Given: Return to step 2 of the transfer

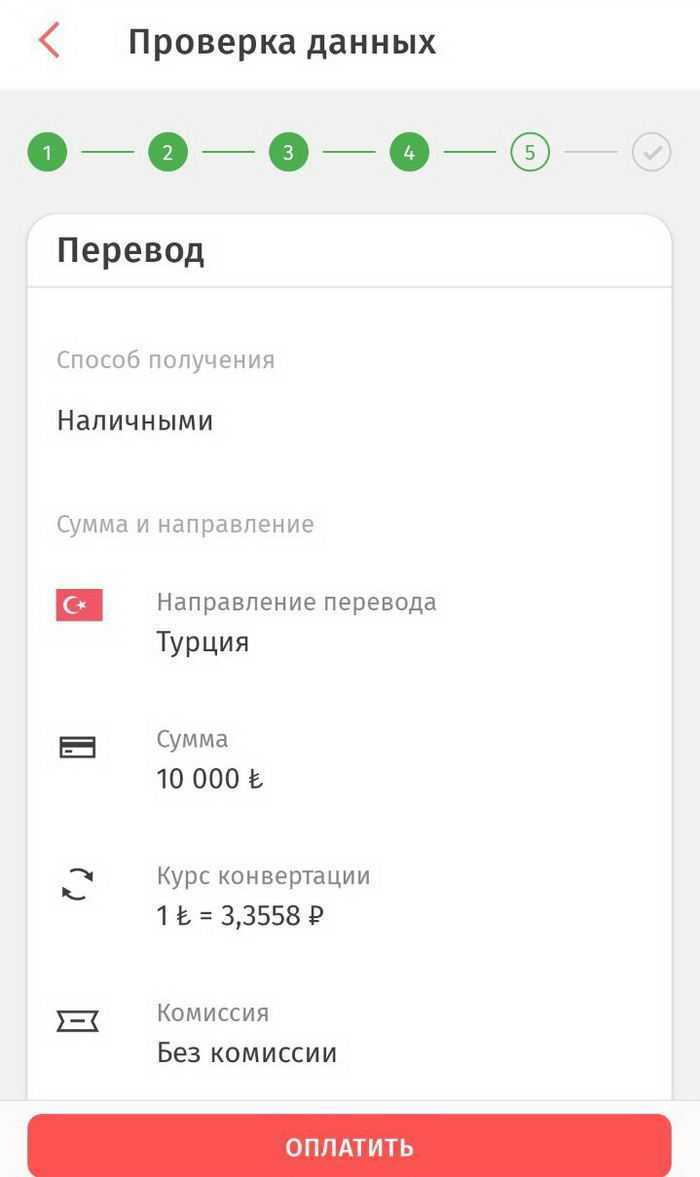Looking at the screenshot, I should [x=168, y=152].
